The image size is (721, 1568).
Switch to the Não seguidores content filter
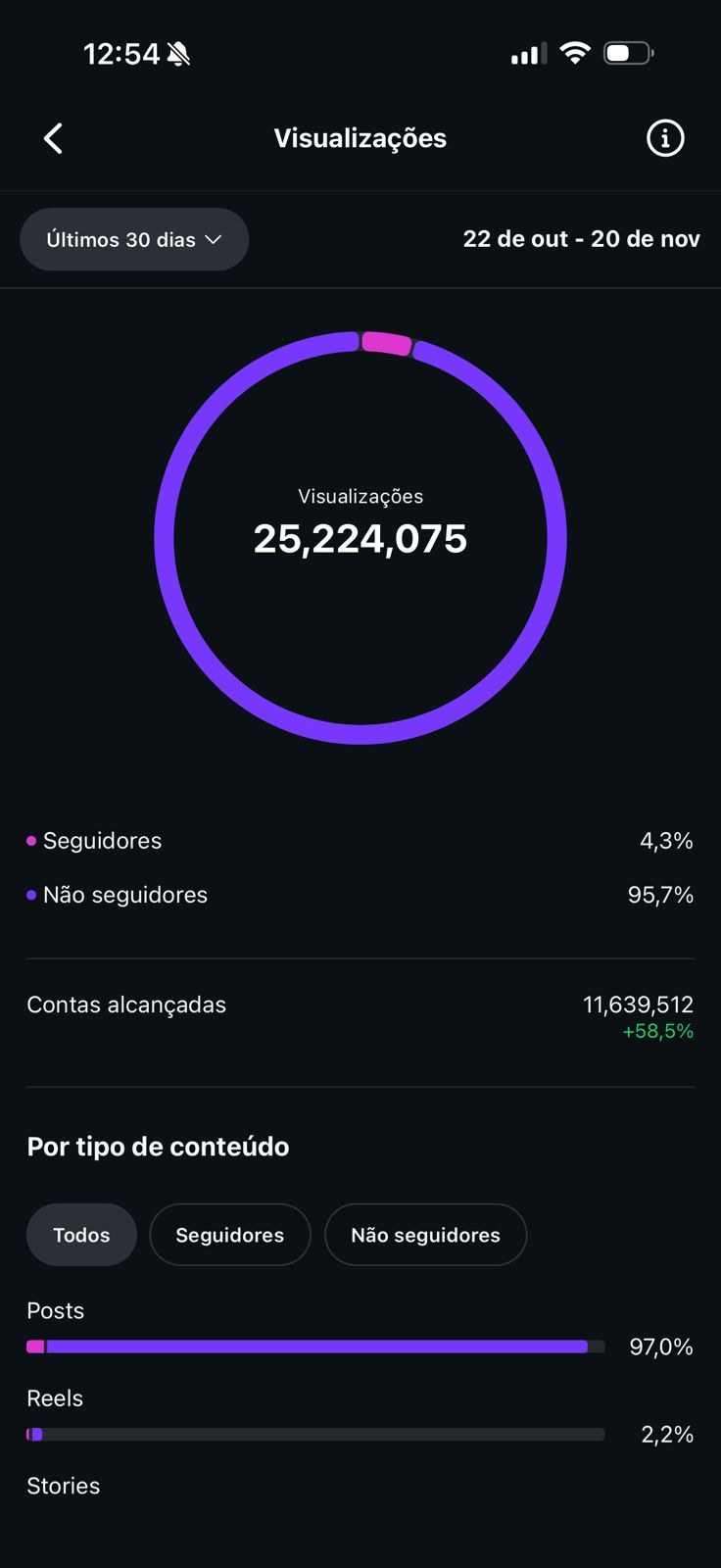426,1235
